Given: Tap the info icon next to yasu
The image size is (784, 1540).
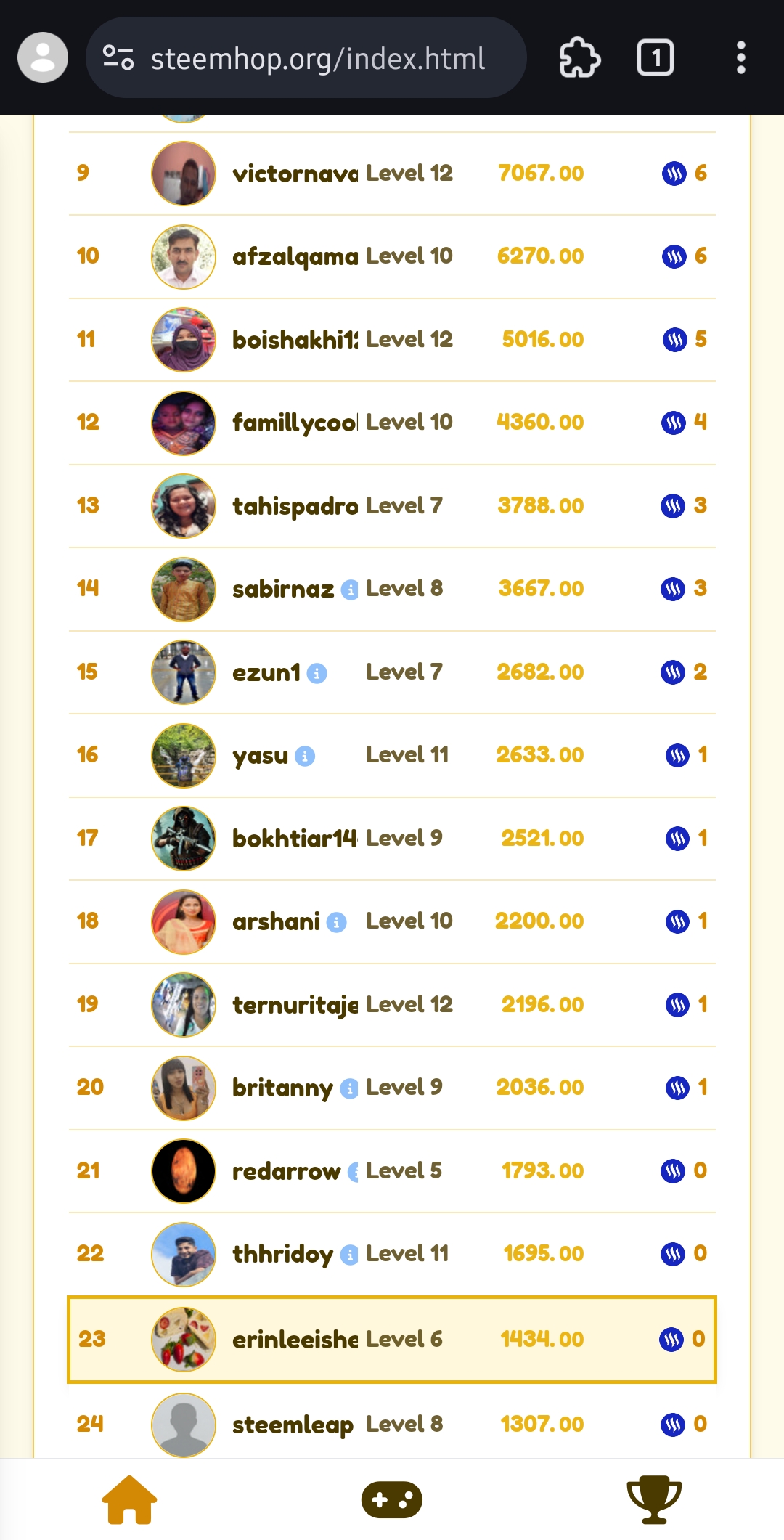Looking at the screenshot, I should [305, 757].
